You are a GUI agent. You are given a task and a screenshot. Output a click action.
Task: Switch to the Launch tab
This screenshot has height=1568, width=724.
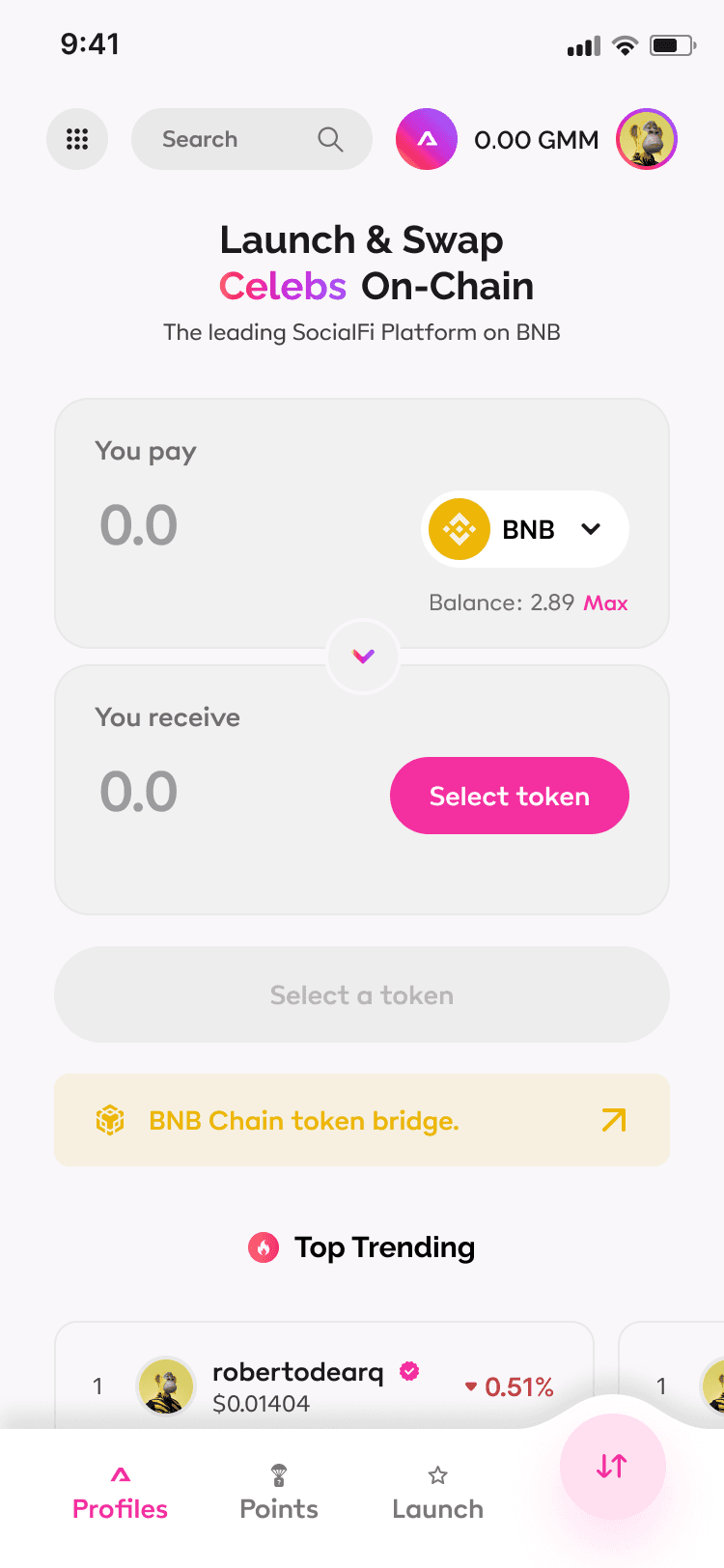coord(437,1494)
